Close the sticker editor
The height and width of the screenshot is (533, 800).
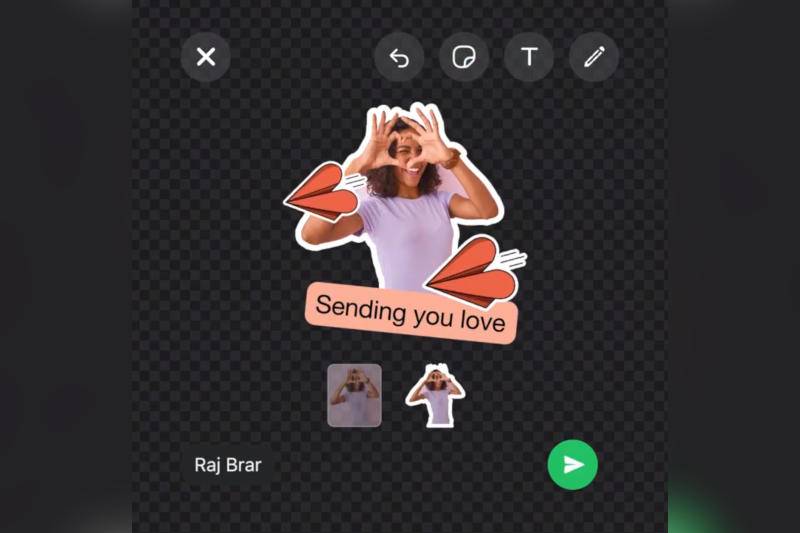(206, 57)
